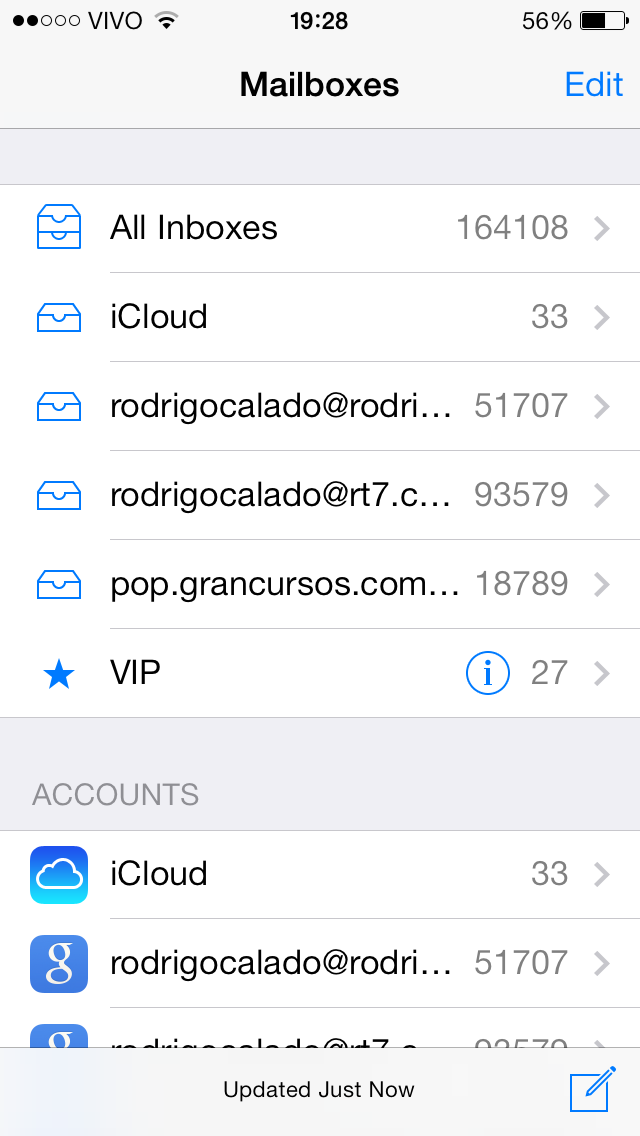This screenshot has width=640, height=1136.
Task: Open the VIP mailbox
Action: 320,674
